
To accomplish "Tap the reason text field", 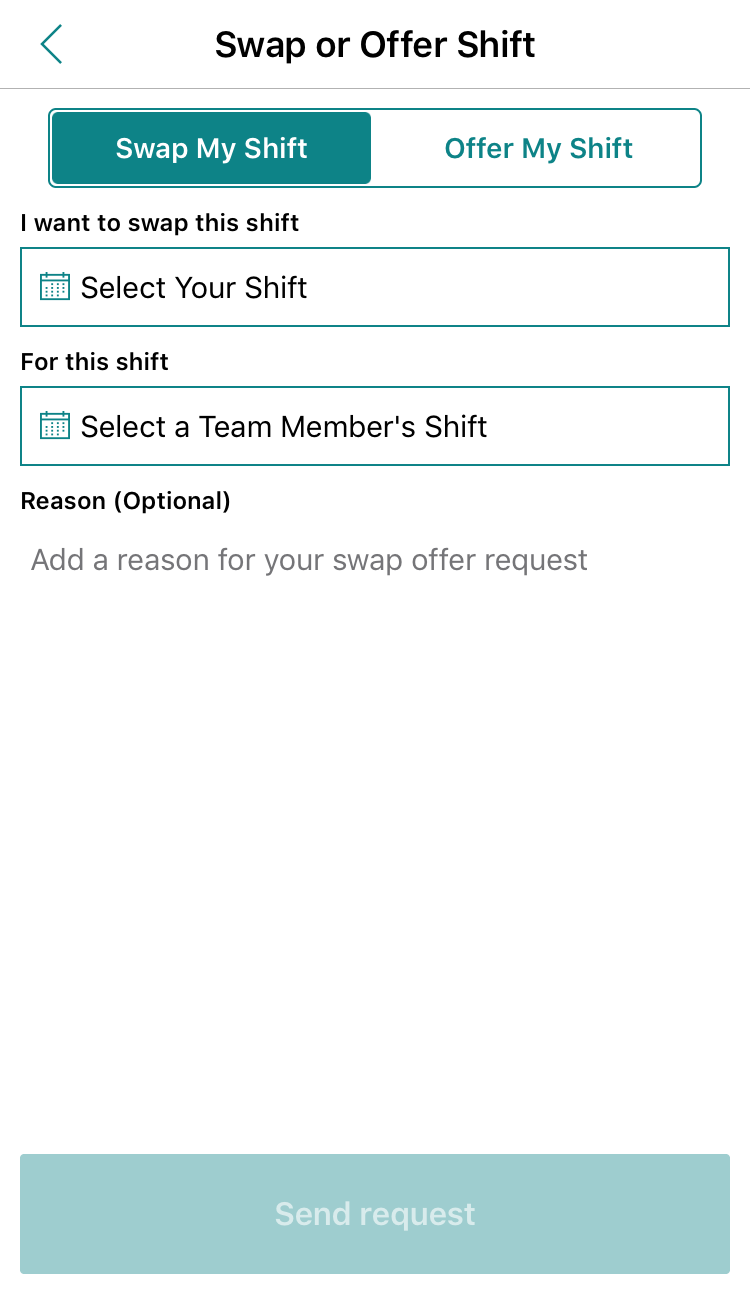I will point(375,560).
